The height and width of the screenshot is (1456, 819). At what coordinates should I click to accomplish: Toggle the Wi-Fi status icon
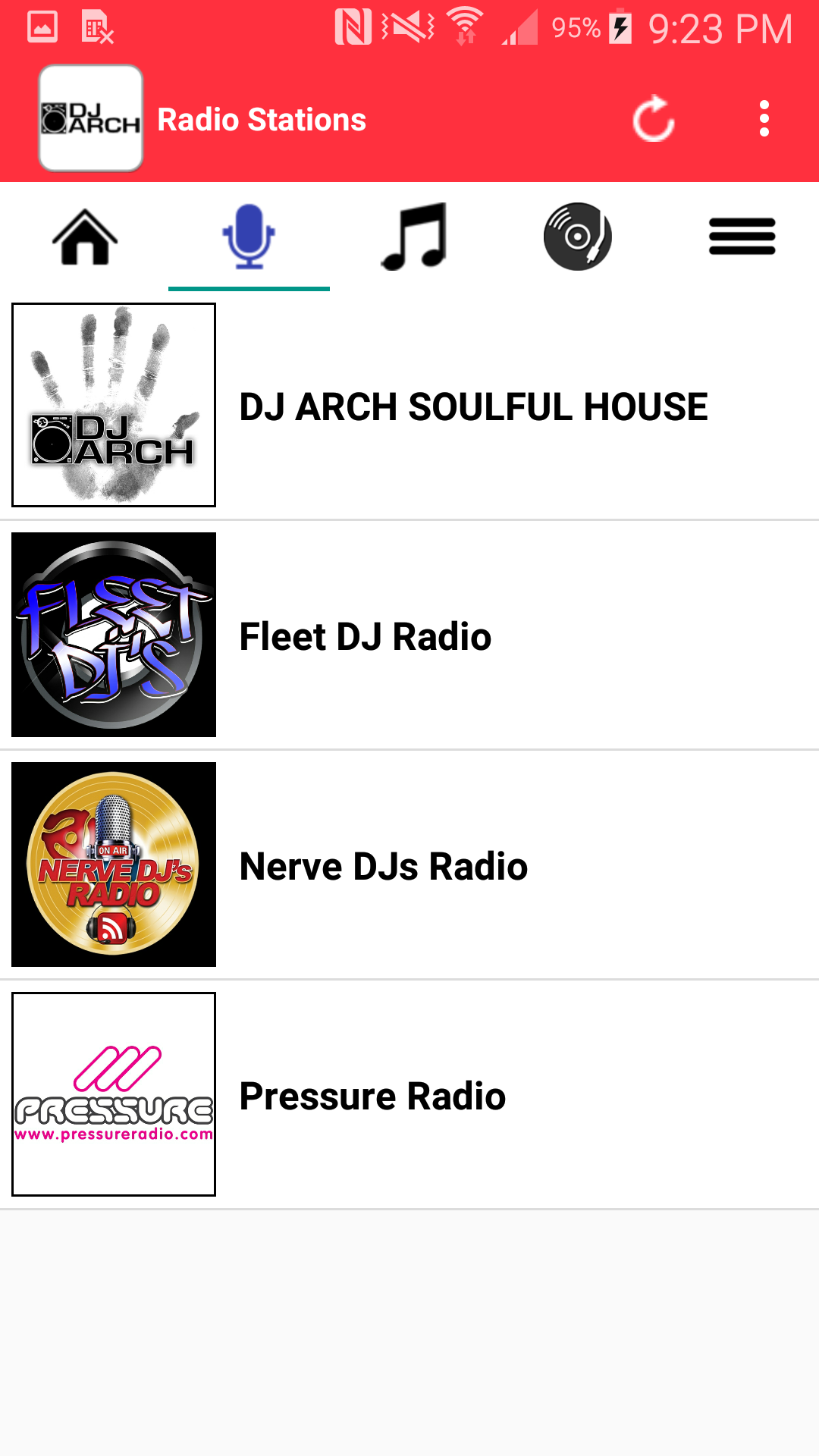pyautogui.click(x=465, y=27)
